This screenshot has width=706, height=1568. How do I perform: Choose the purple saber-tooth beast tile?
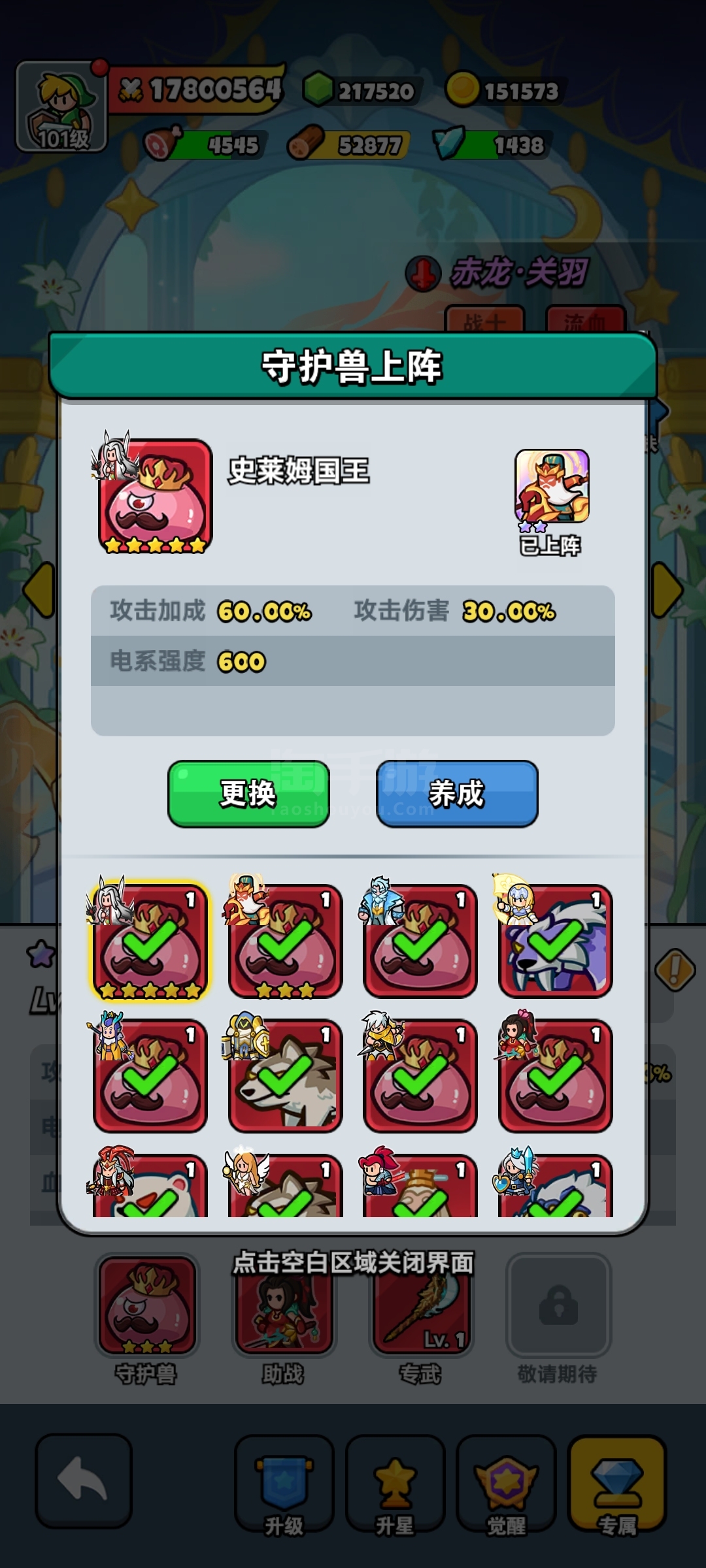[555, 941]
